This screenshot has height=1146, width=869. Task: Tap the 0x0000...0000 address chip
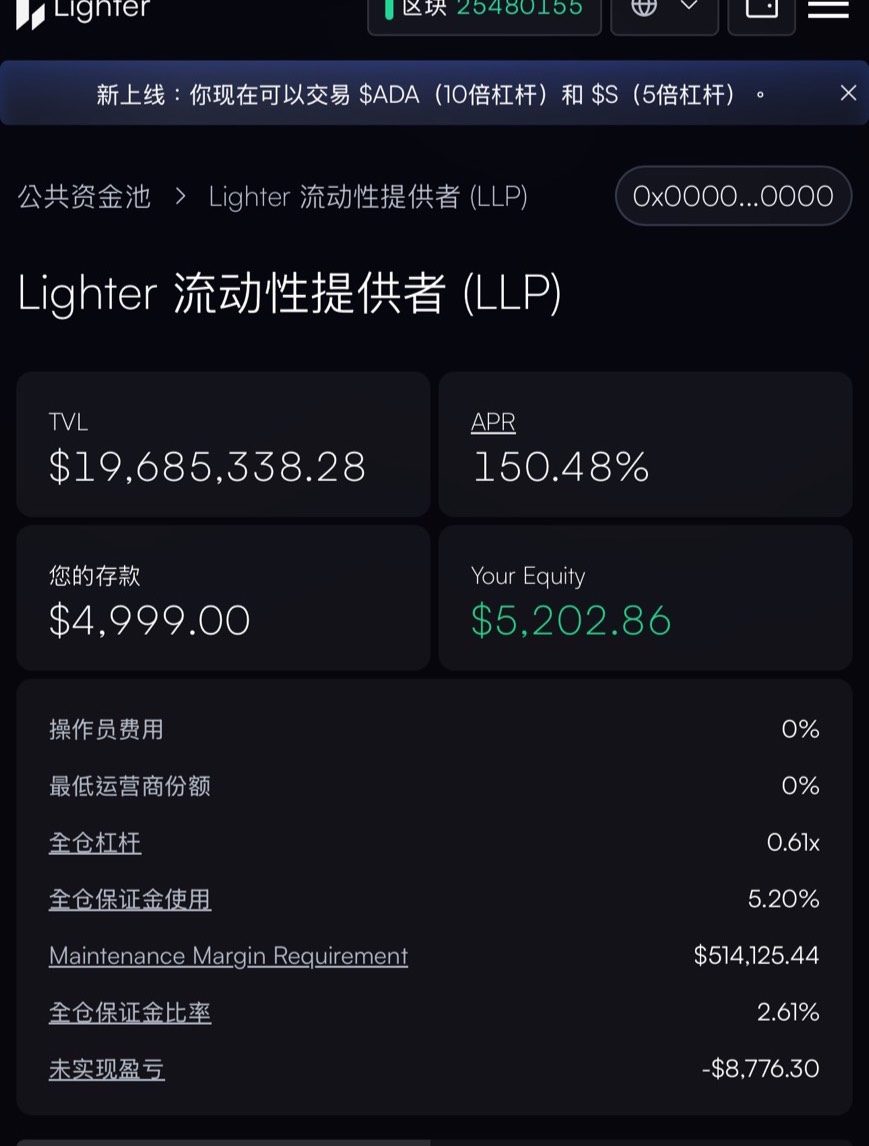click(x=733, y=196)
